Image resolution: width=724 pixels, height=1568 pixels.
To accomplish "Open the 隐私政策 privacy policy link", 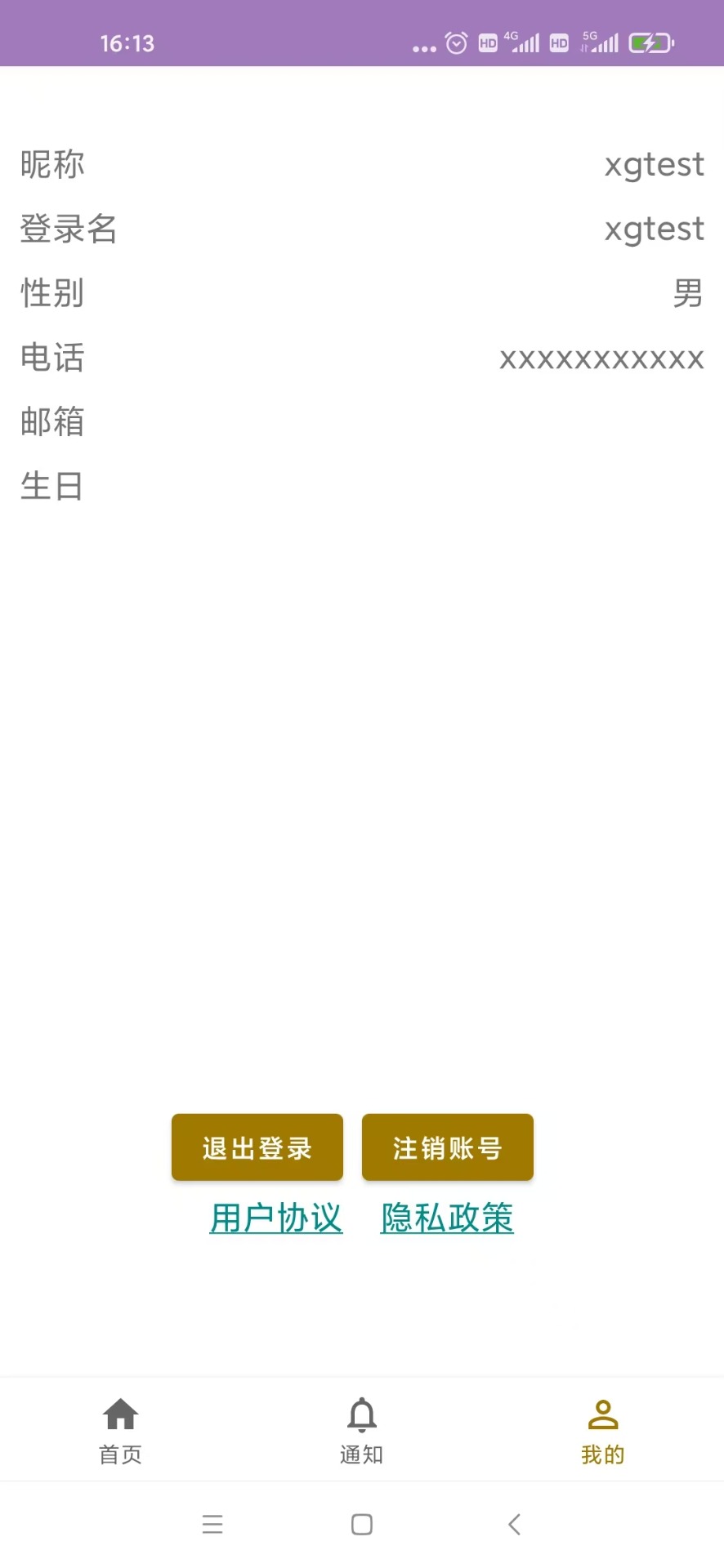I will coord(446,1218).
